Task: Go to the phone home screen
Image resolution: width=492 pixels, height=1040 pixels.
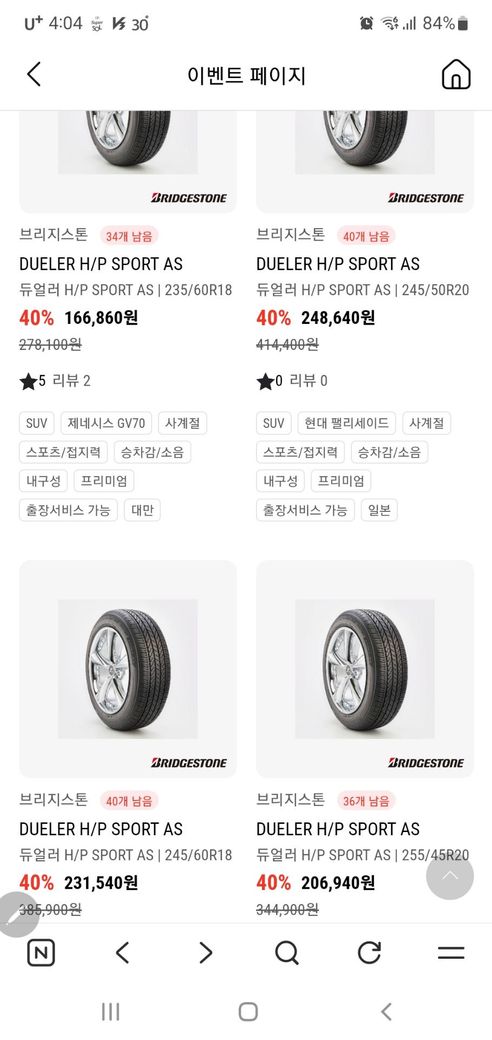Action: 248,1011
